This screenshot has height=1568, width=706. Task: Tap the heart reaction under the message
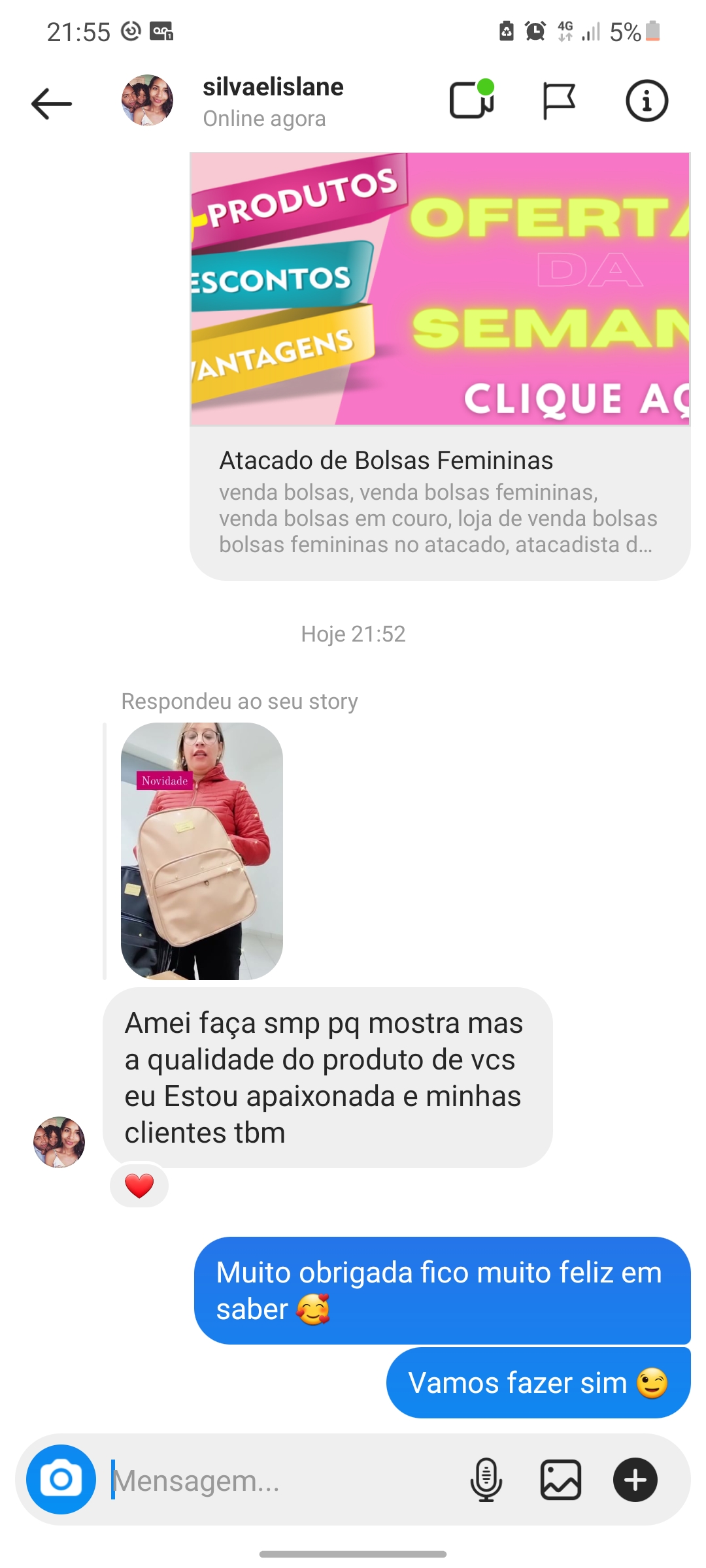point(139,1186)
